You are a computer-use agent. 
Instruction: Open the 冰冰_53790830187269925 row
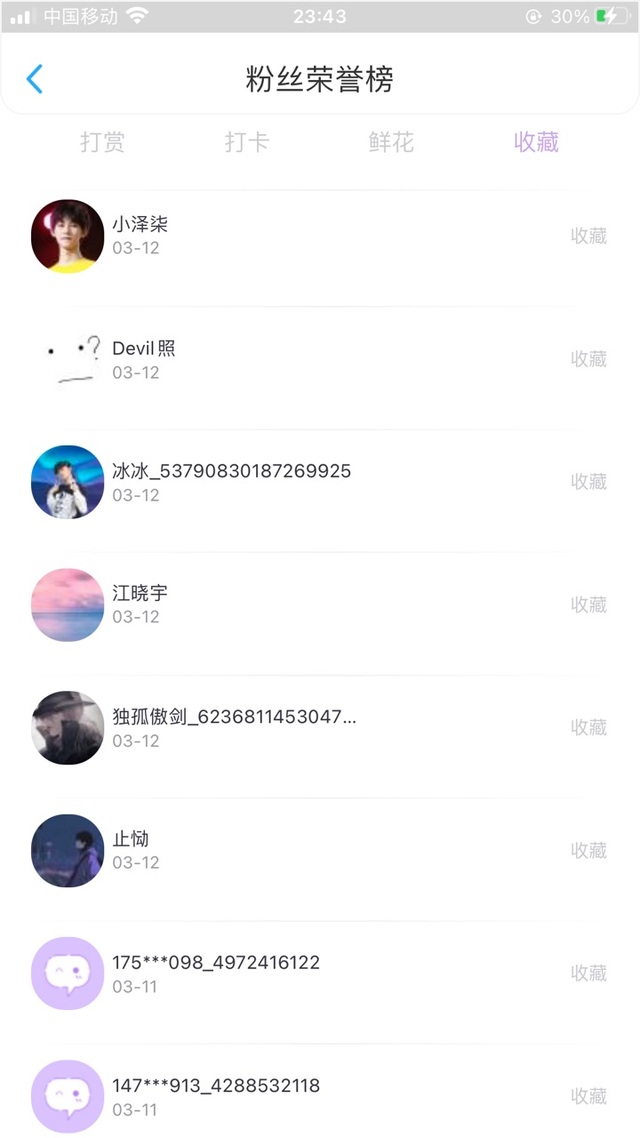click(x=300, y=482)
